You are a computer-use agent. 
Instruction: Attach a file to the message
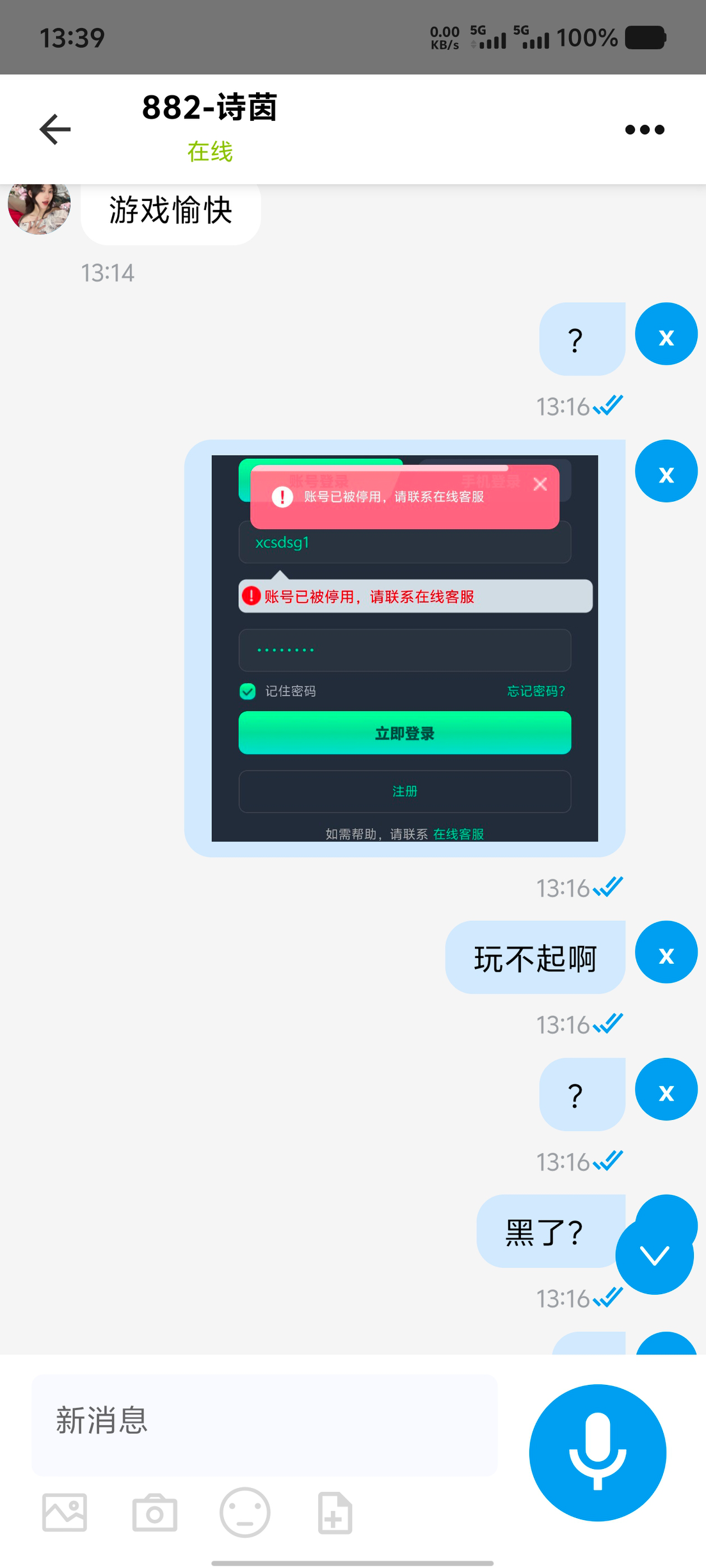tap(335, 1512)
